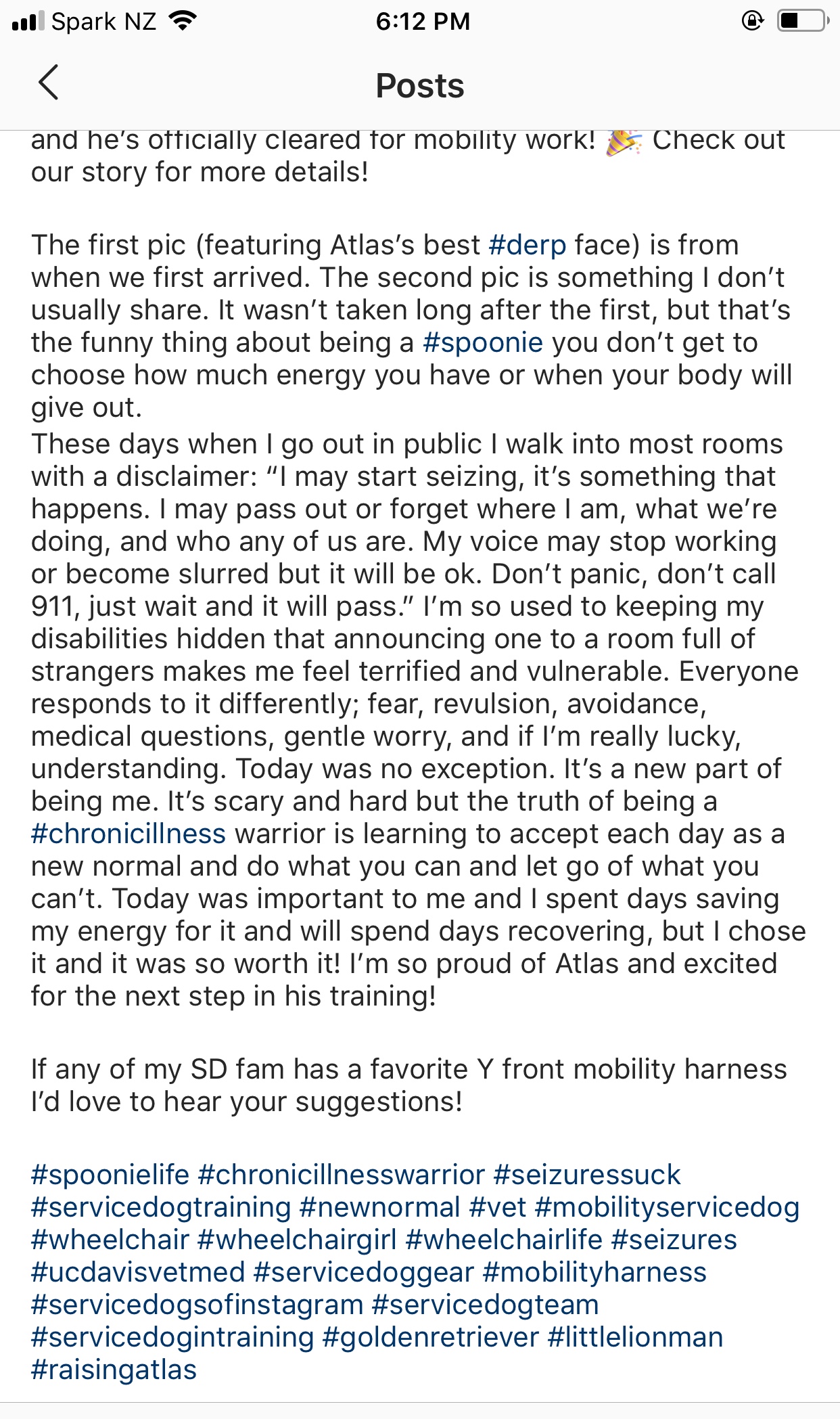Tap the #spoonielife hashtag
The height and width of the screenshot is (1419, 840).
click(x=110, y=1175)
